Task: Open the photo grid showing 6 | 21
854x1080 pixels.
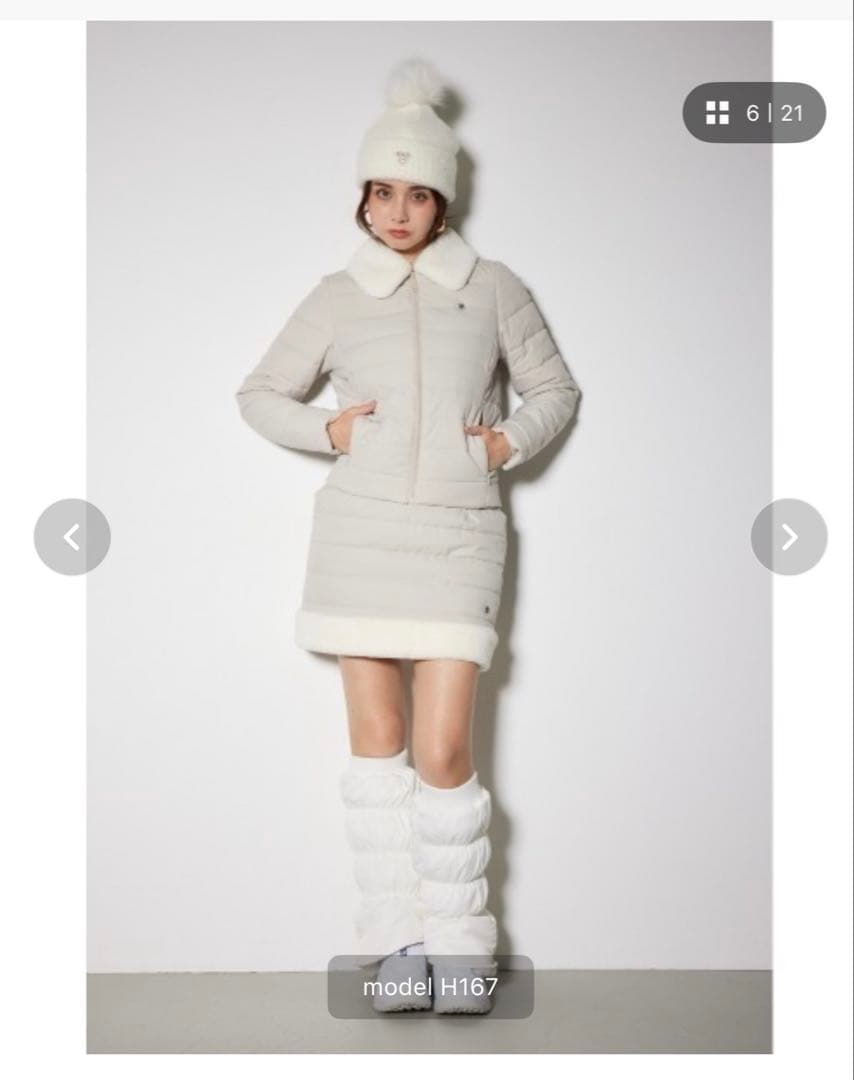Action: (754, 113)
